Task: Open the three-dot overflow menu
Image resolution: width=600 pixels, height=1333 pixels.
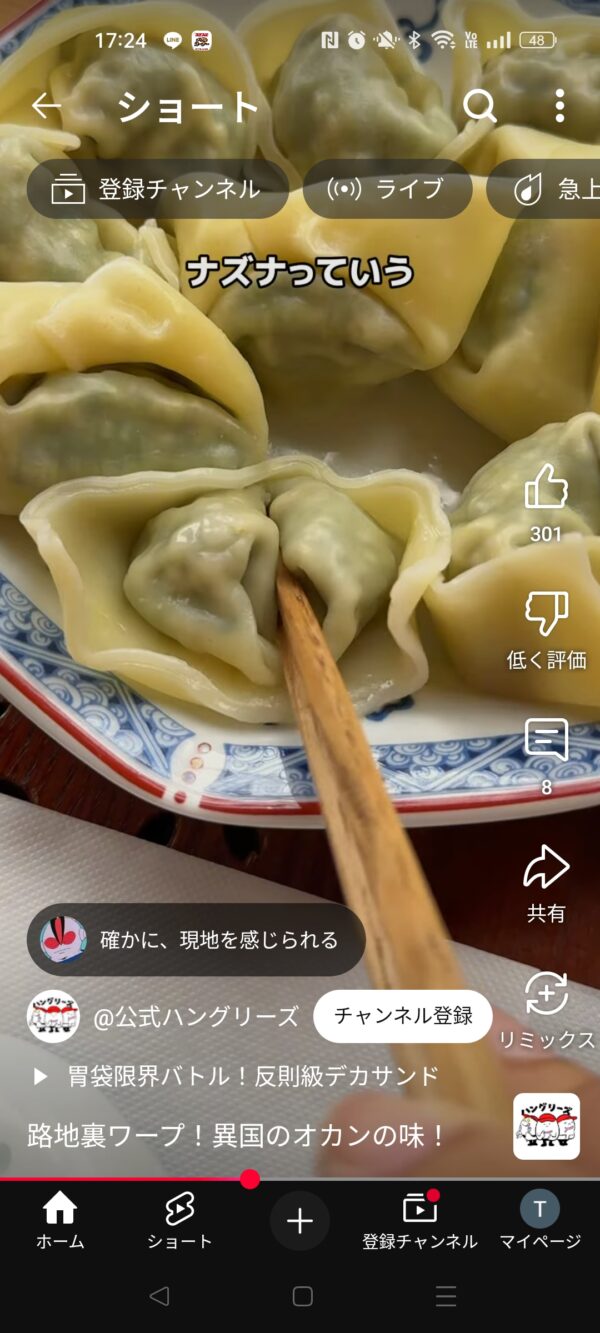Action: [x=559, y=106]
